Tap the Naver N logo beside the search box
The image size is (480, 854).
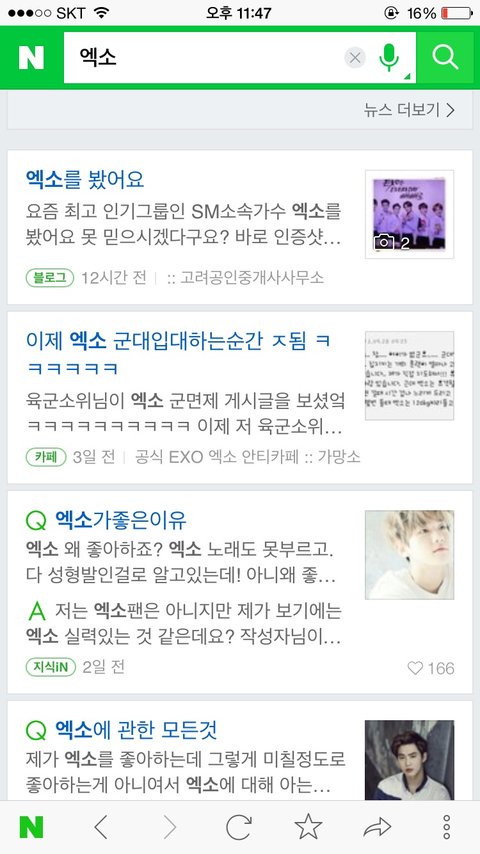(x=31, y=57)
